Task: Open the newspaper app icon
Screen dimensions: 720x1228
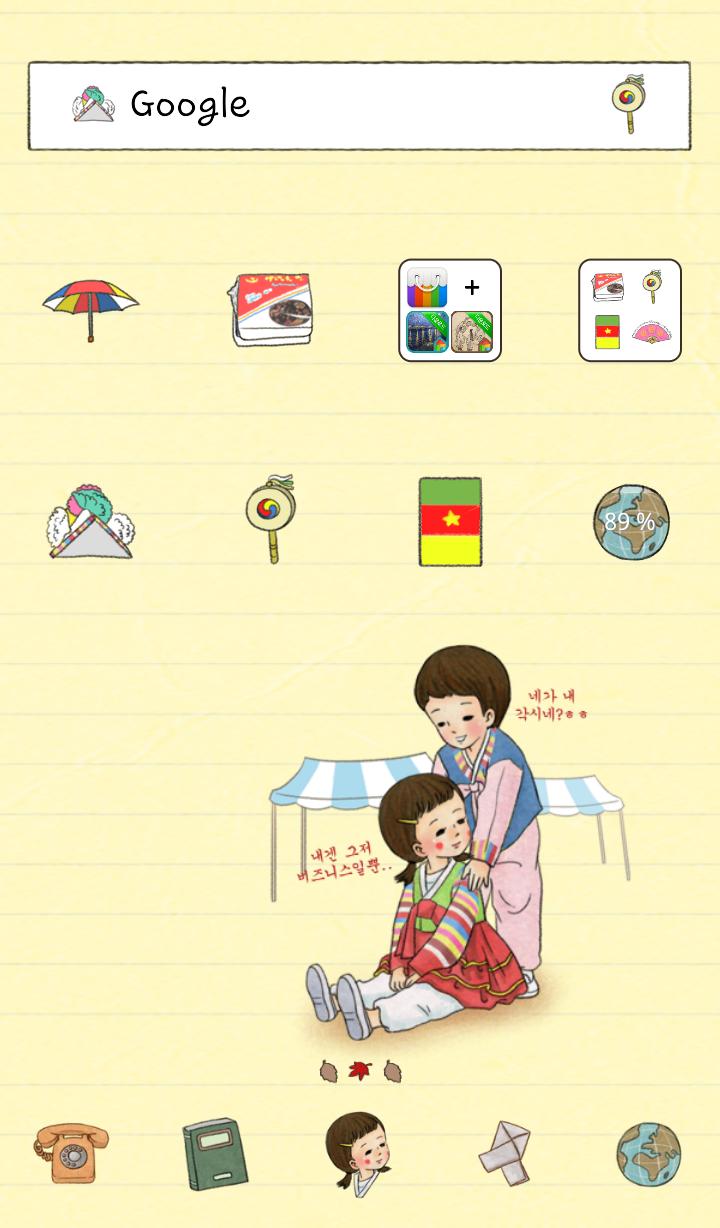Action: (x=270, y=310)
